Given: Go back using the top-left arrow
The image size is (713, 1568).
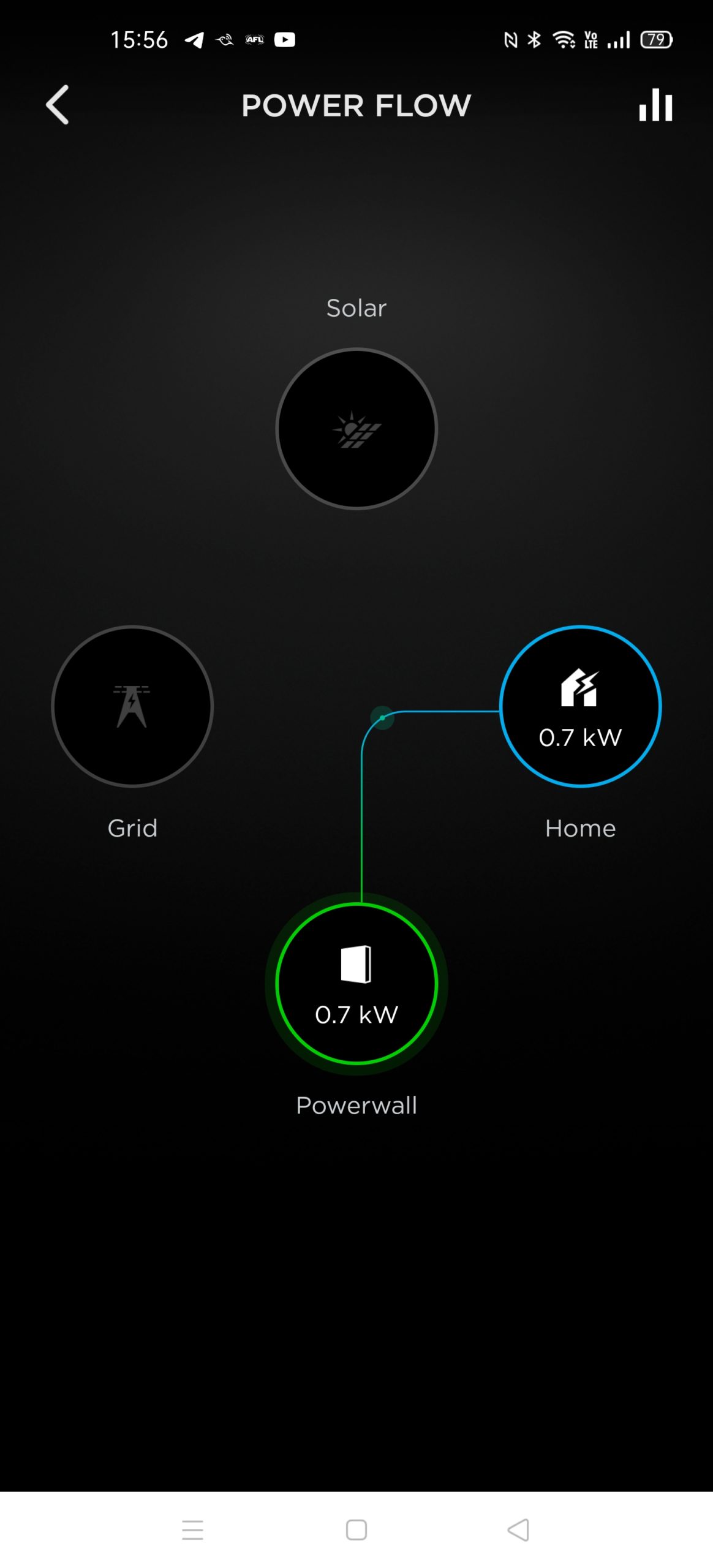Looking at the screenshot, I should pos(58,105).
